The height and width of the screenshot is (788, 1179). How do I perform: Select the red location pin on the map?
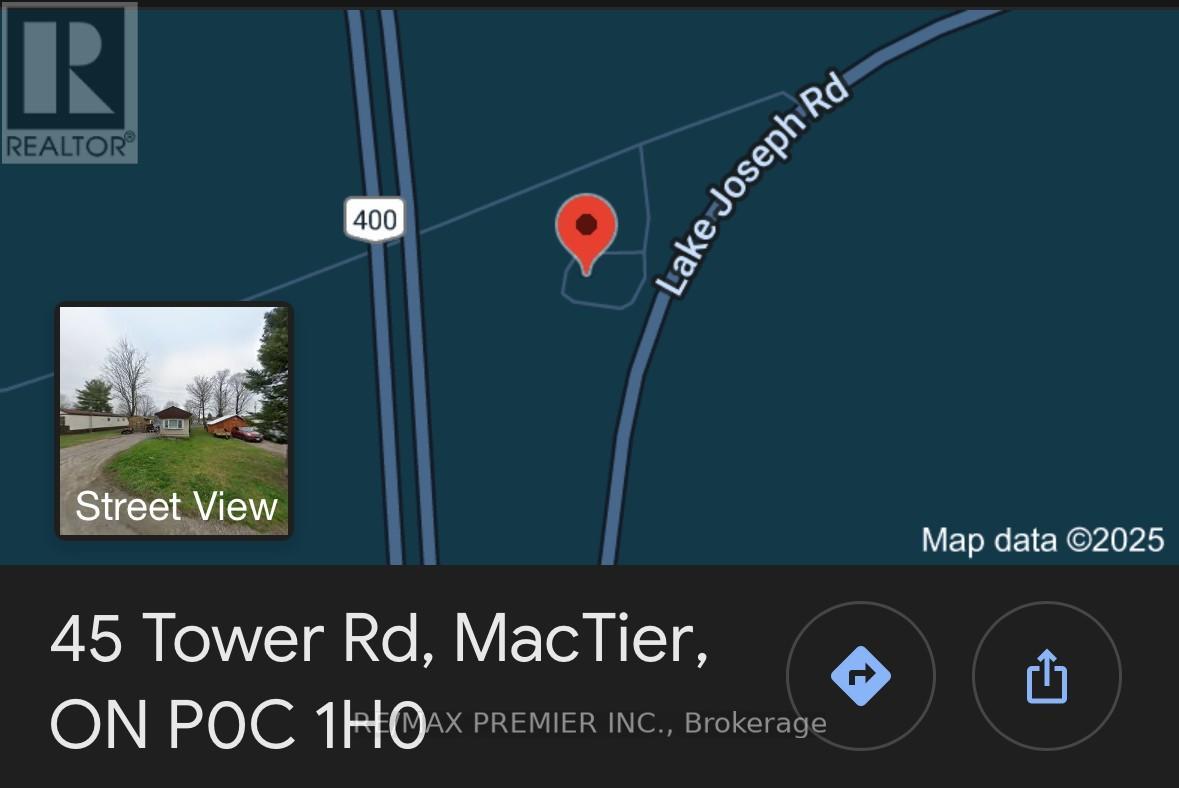tap(586, 229)
